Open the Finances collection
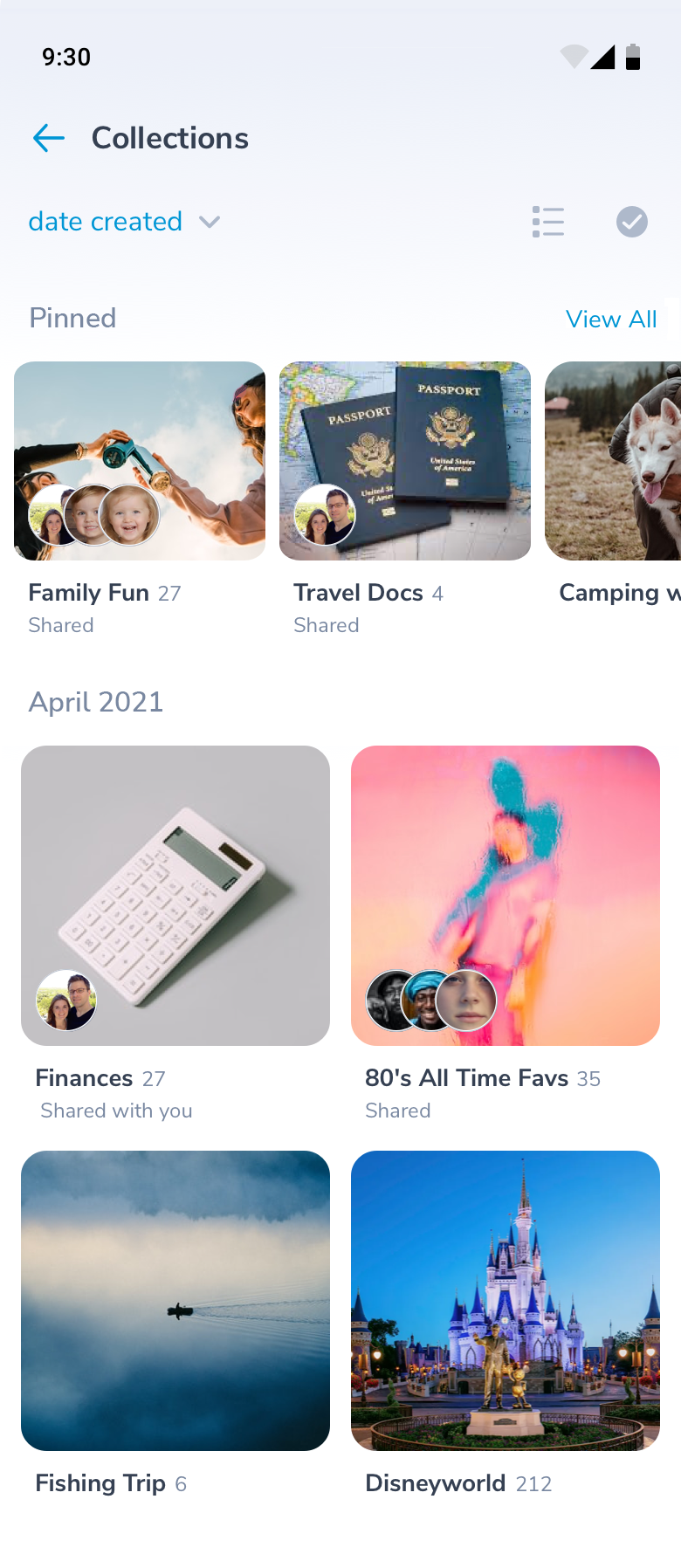The width and height of the screenshot is (681, 1568). [x=175, y=896]
